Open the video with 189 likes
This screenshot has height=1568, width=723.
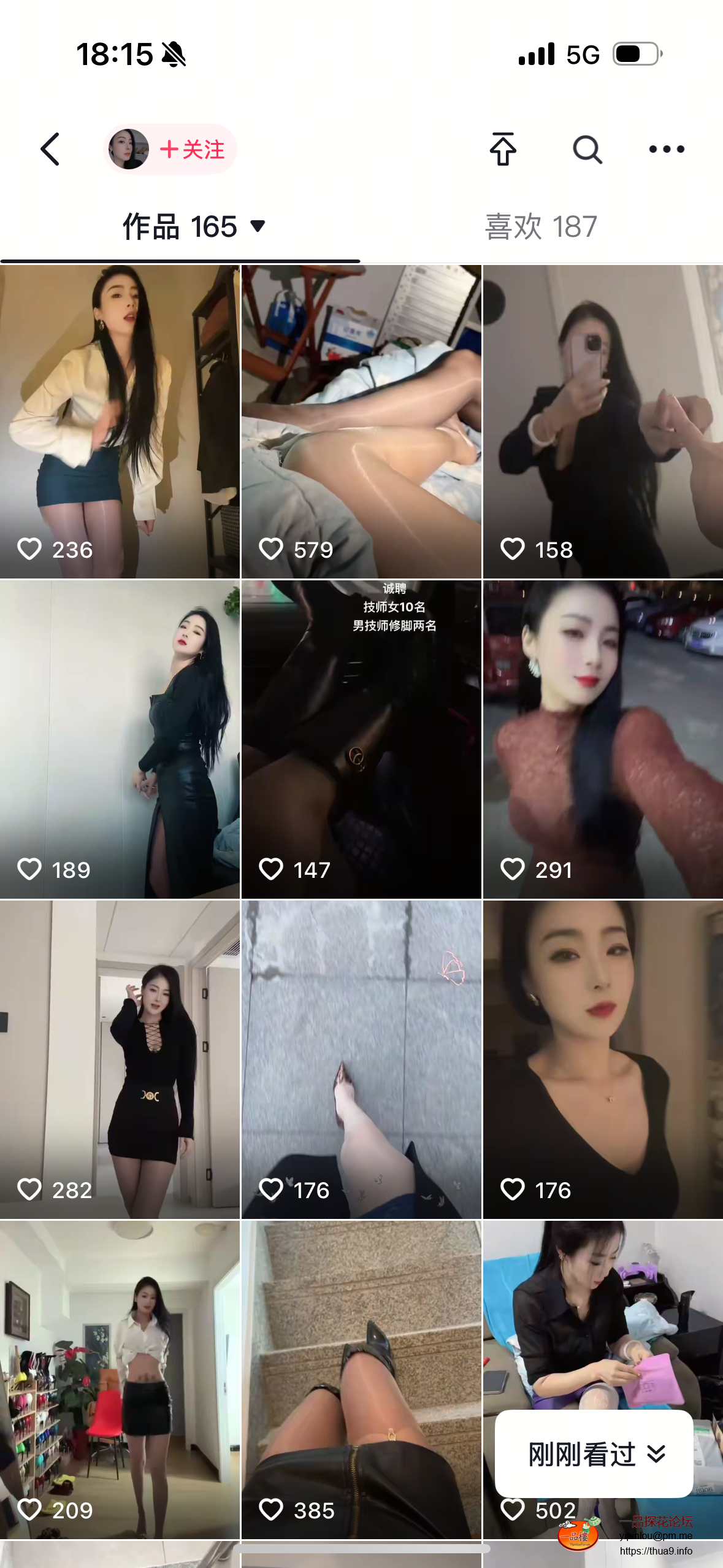pyautogui.click(x=120, y=739)
